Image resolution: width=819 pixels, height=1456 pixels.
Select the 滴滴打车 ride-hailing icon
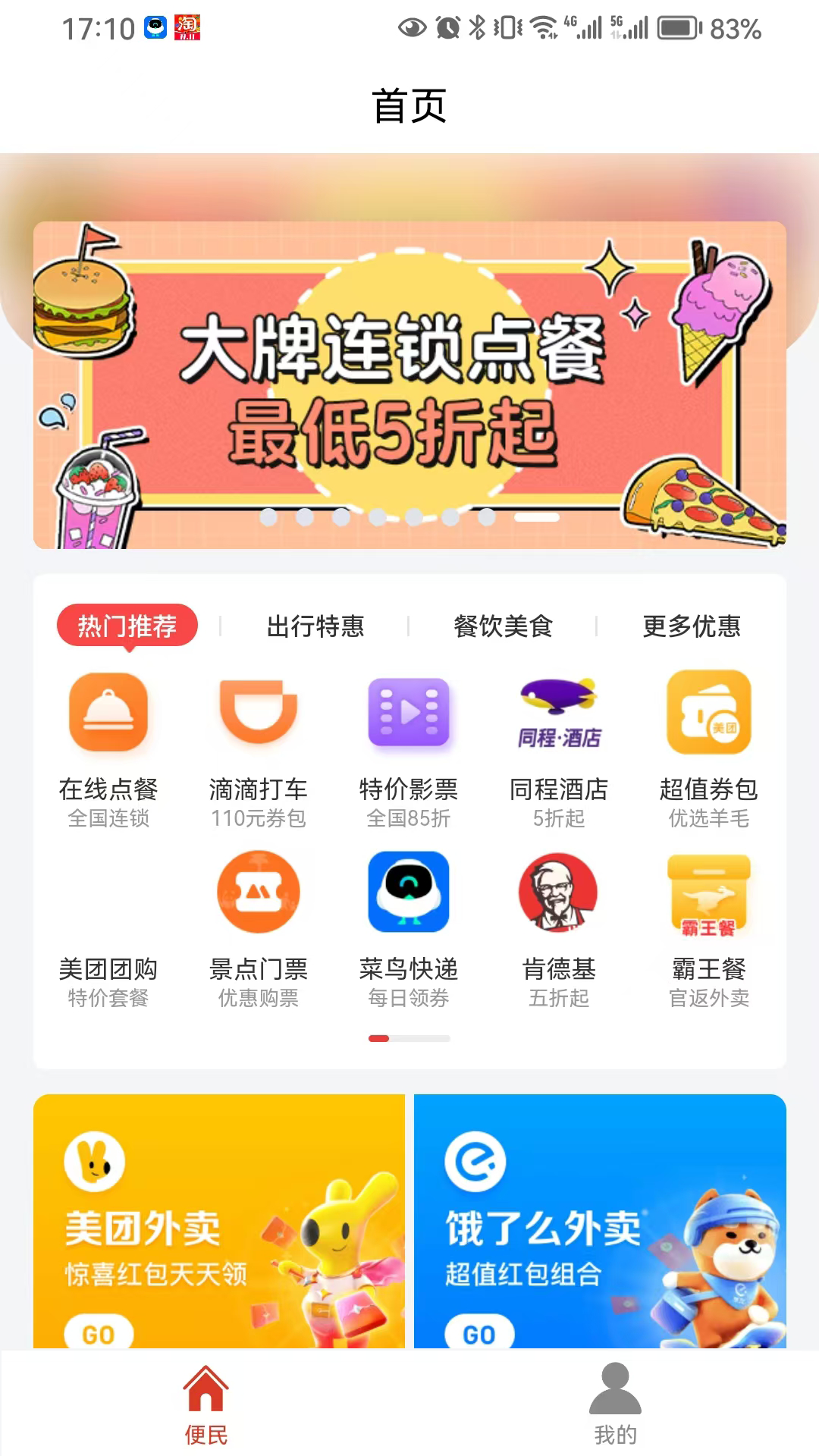[259, 714]
